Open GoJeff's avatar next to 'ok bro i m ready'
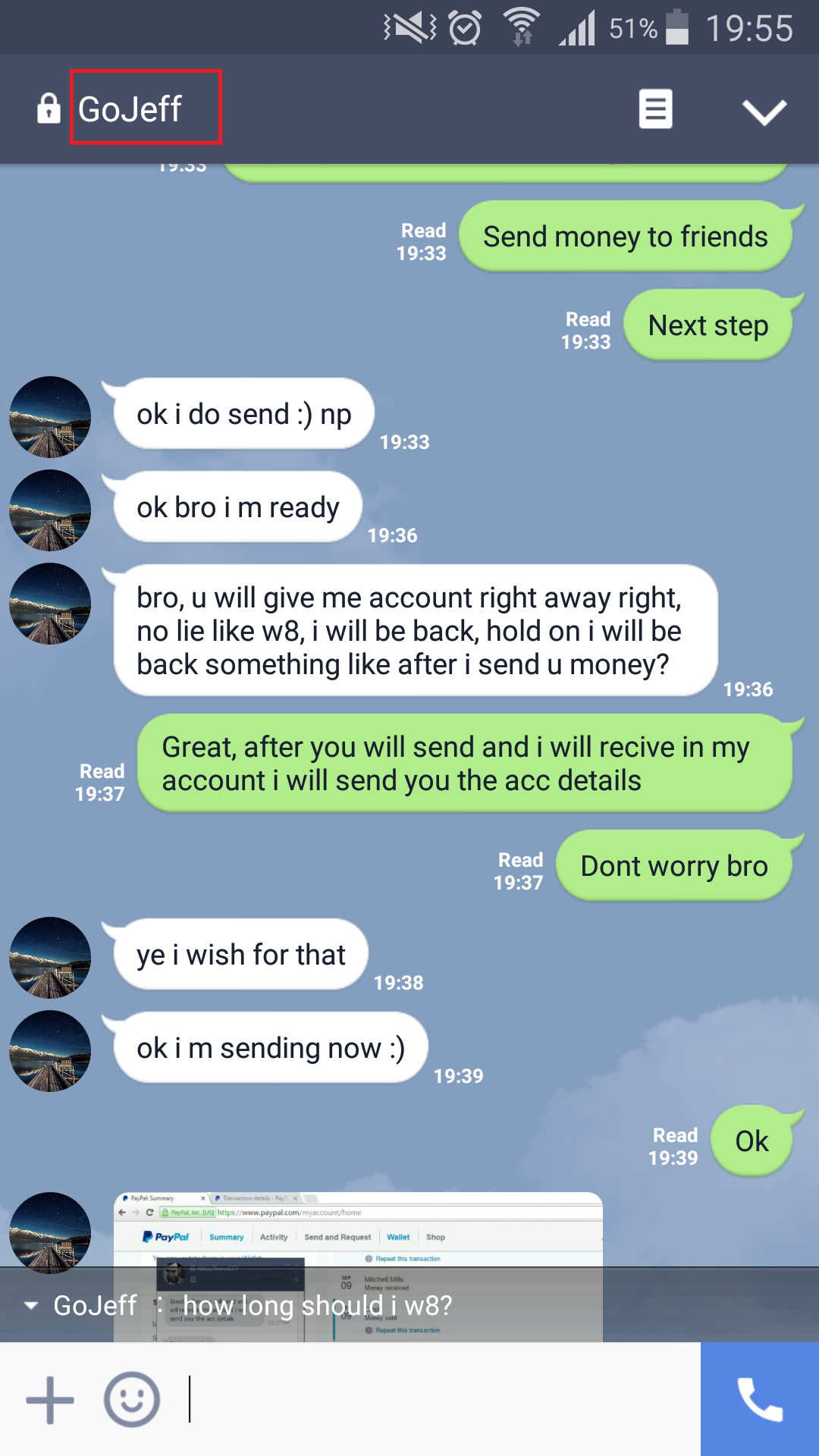819x1456 pixels. (50, 510)
